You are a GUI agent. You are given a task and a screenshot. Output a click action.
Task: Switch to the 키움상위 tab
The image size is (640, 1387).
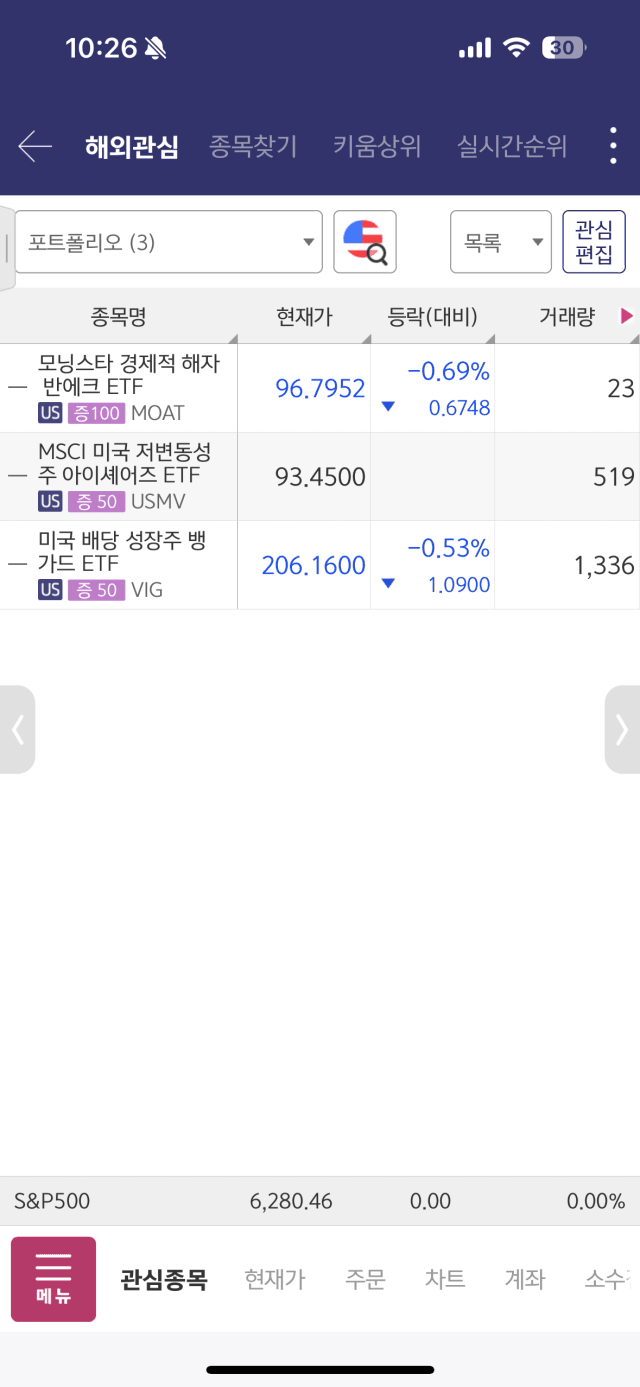pyautogui.click(x=377, y=147)
